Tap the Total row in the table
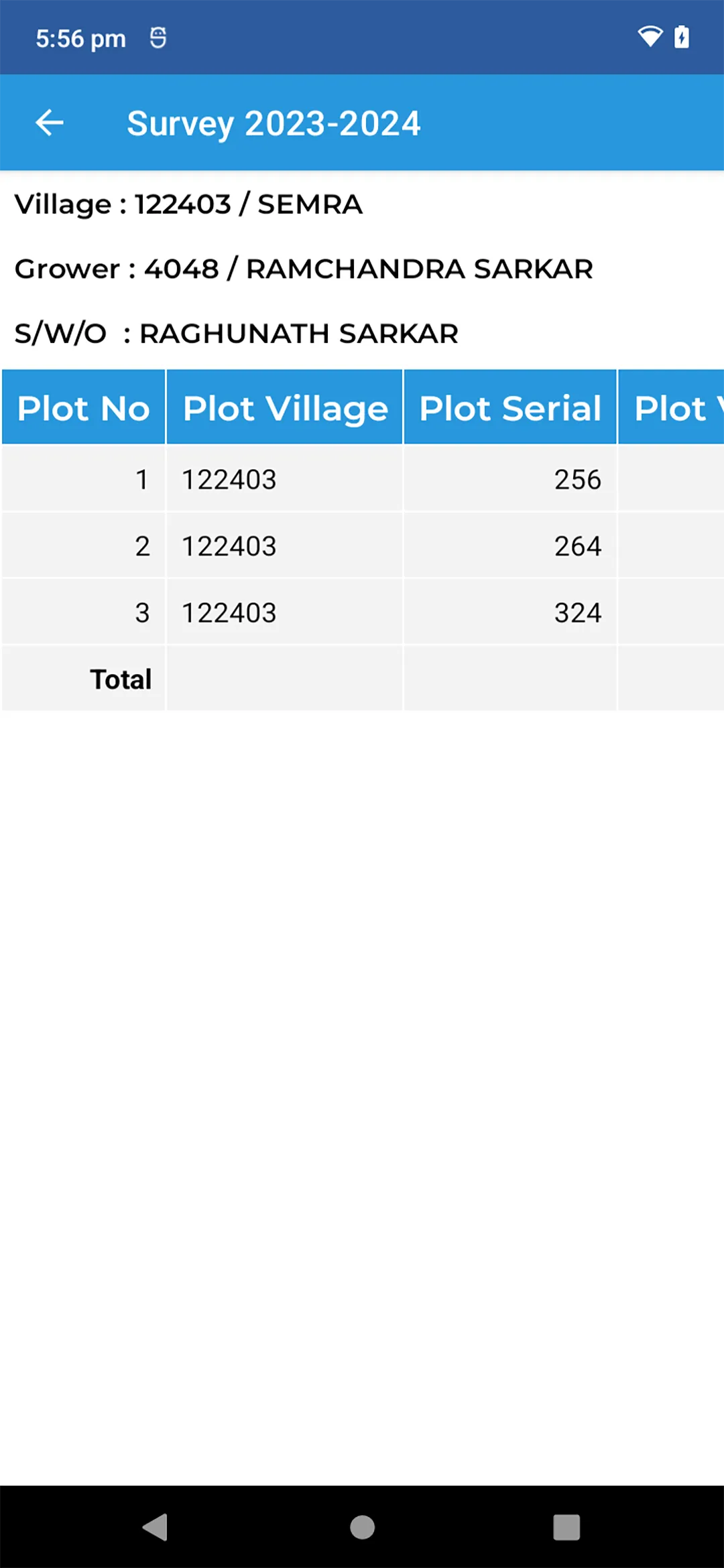This screenshot has width=724, height=1568. [x=121, y=678]
